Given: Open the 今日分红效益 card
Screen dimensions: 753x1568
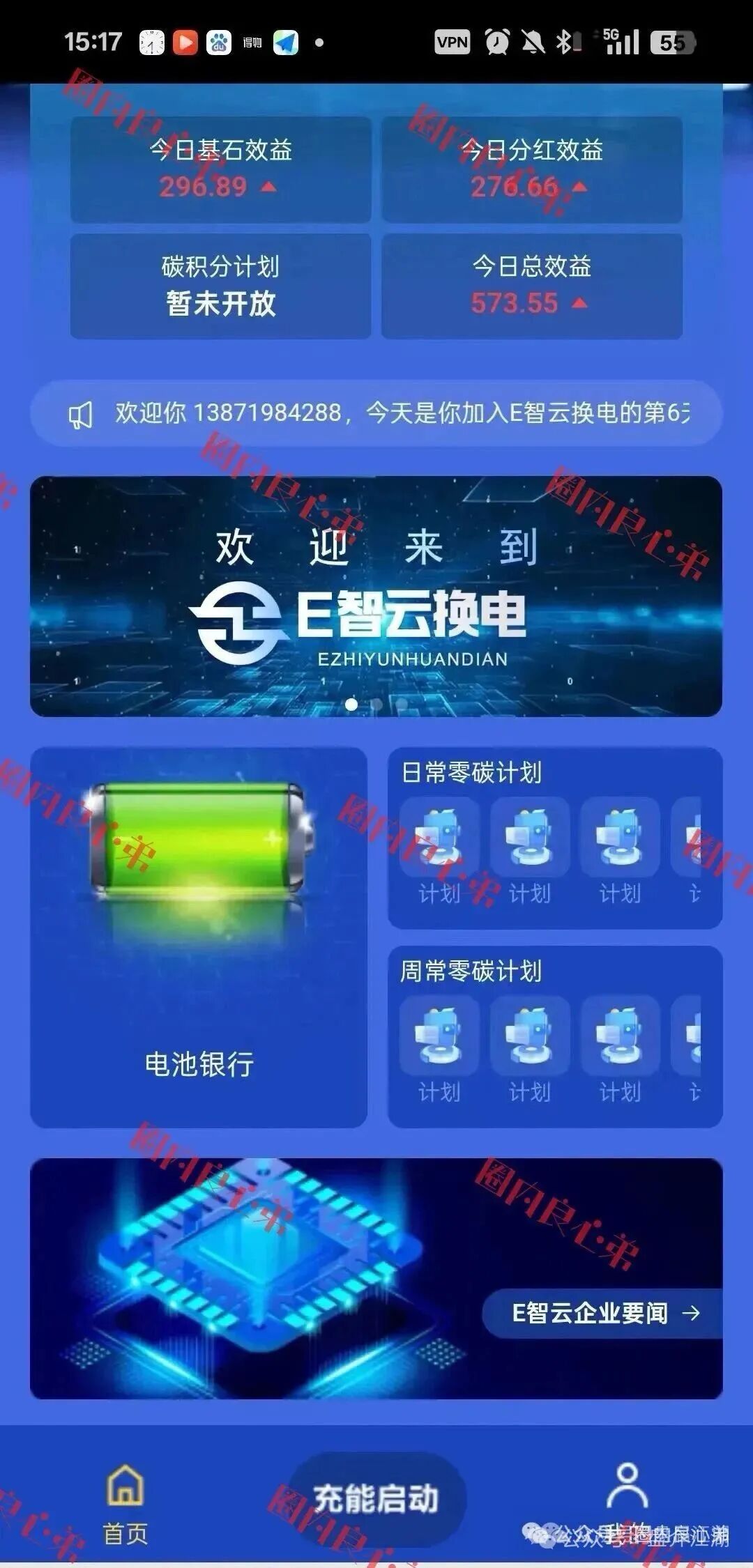Looking at the screenshot, I should tap(531, 169).
